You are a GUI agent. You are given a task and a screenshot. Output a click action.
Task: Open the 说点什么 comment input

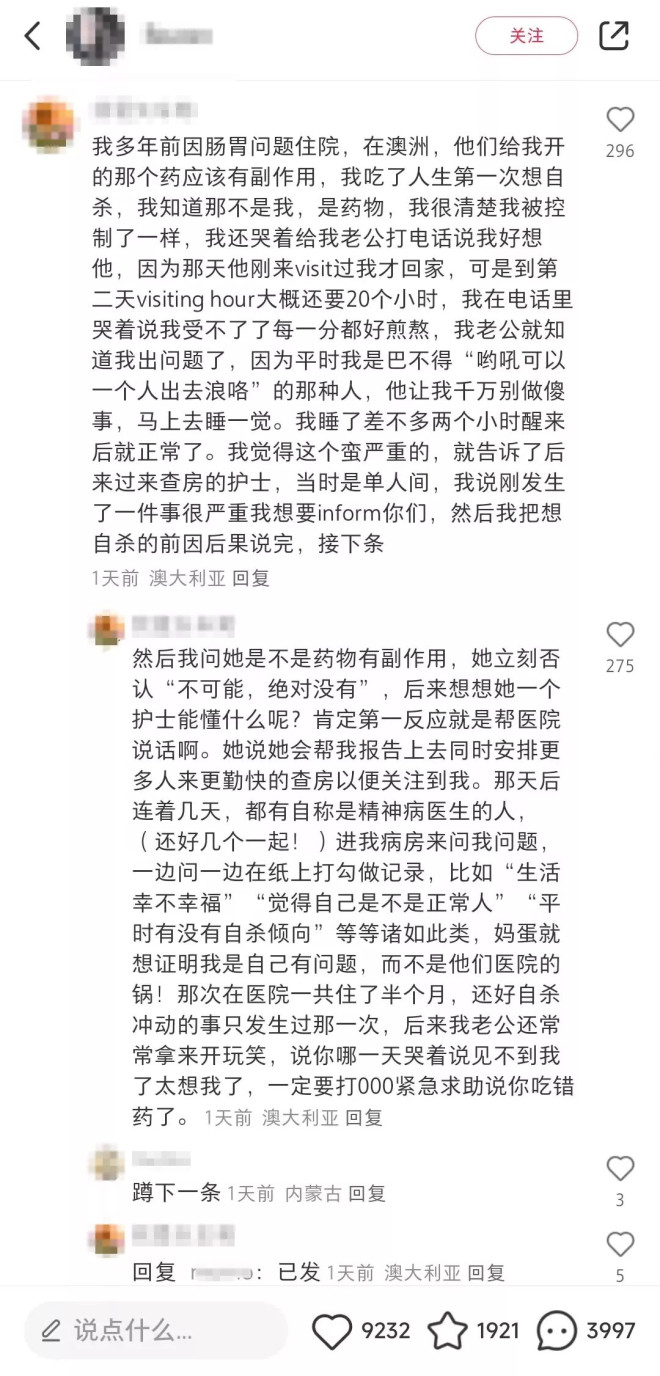155,1331
